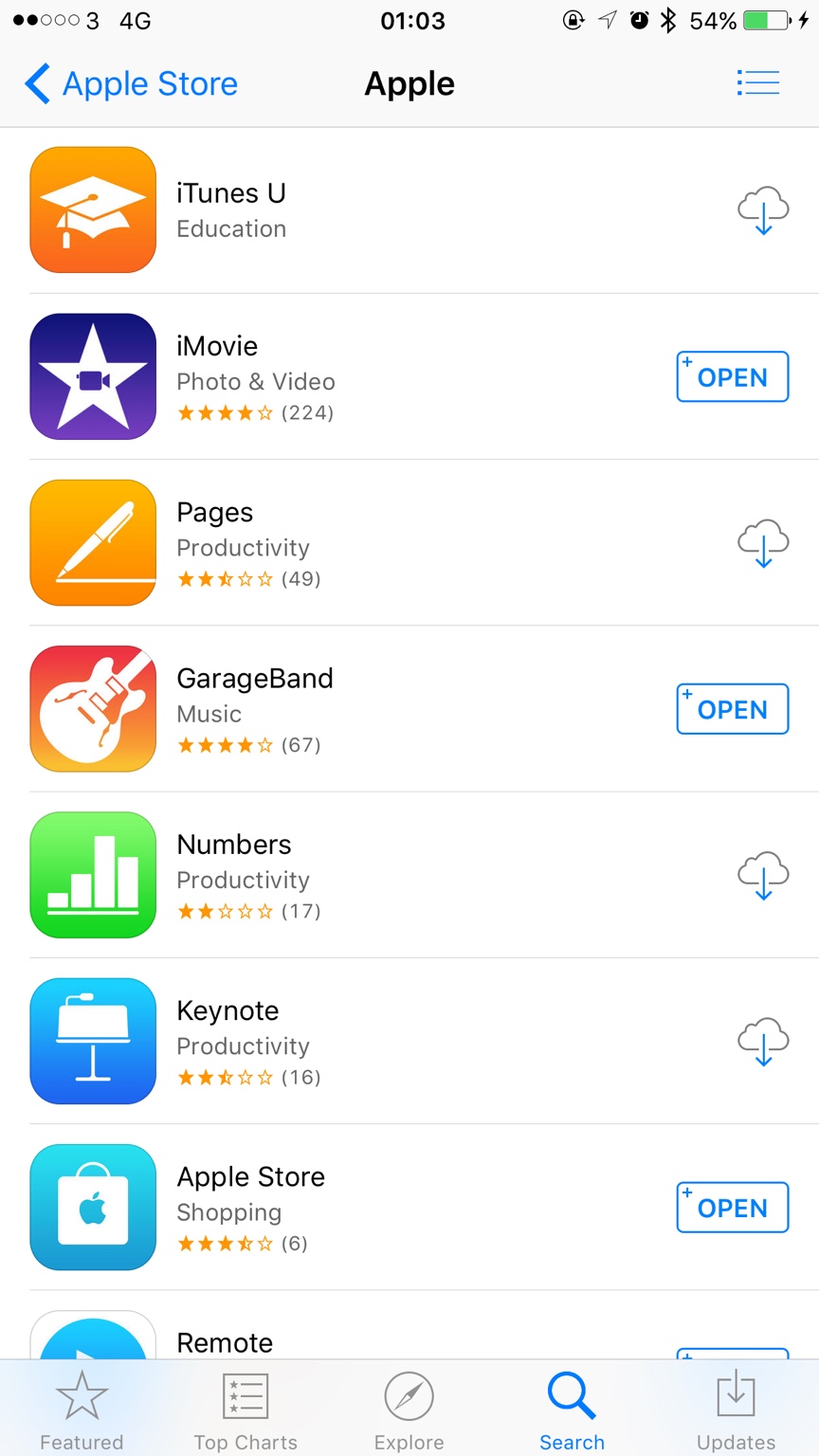Viewport: 819px width, 1456px height.
Task: Download the Keynote app
Action: pyautogui.click(x=763, y=1042)
